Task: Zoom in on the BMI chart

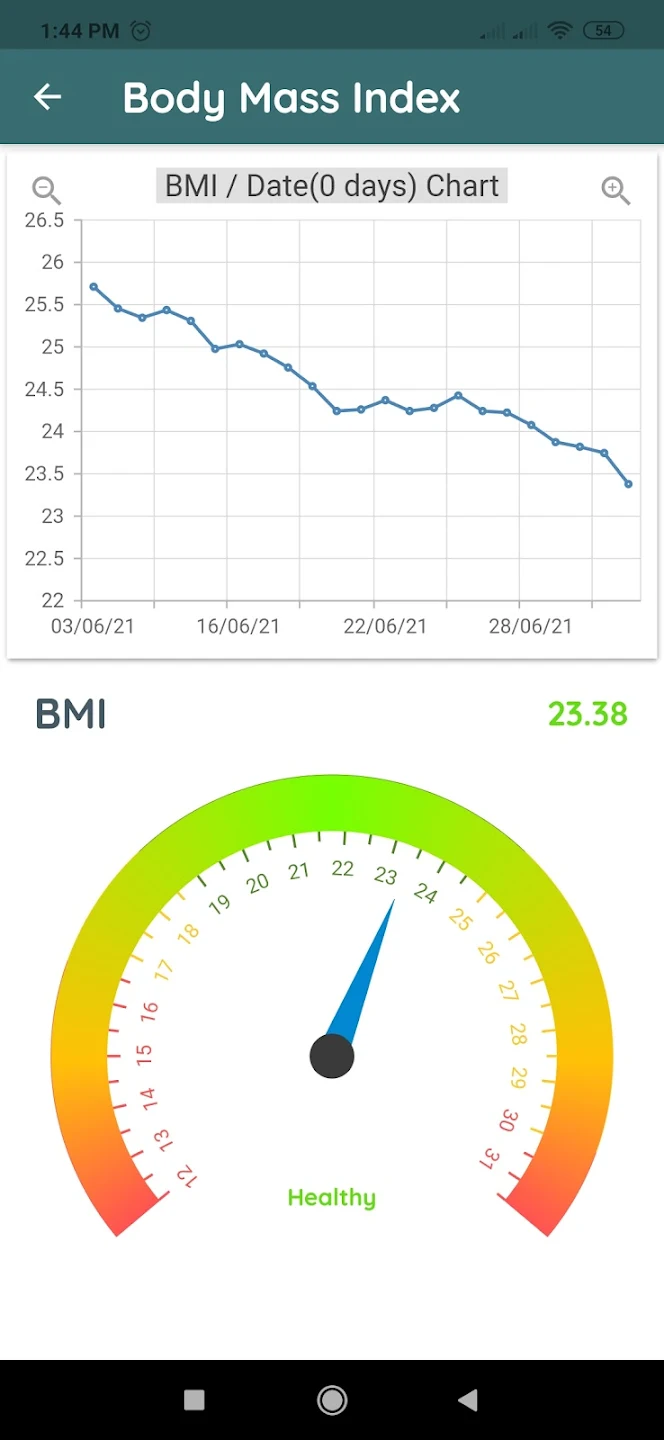Action: coord(616,189)
